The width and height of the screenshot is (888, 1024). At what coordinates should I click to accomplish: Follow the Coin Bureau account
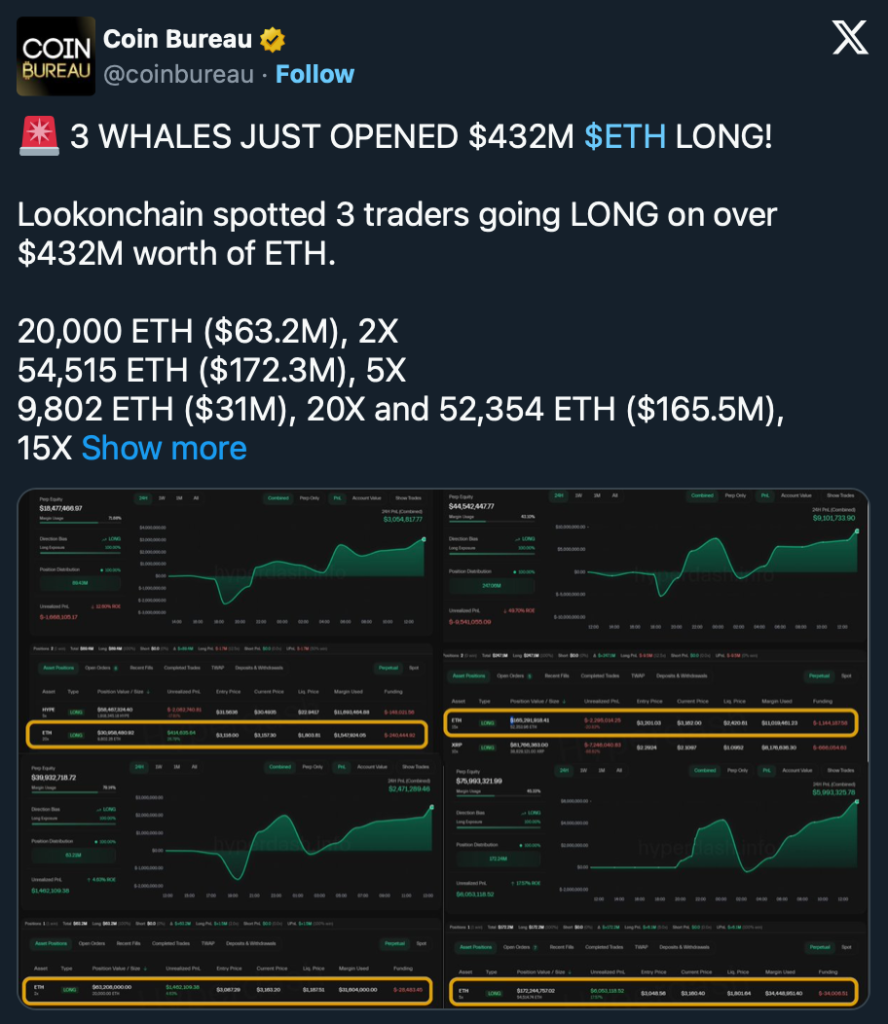[315, 74]
